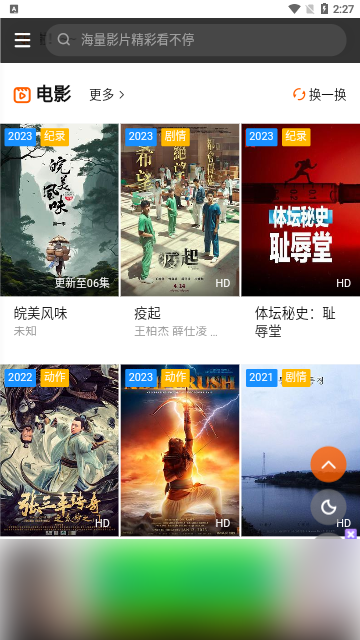Open 体坛秘史:耻辱堂 movie card

point(300,231)
